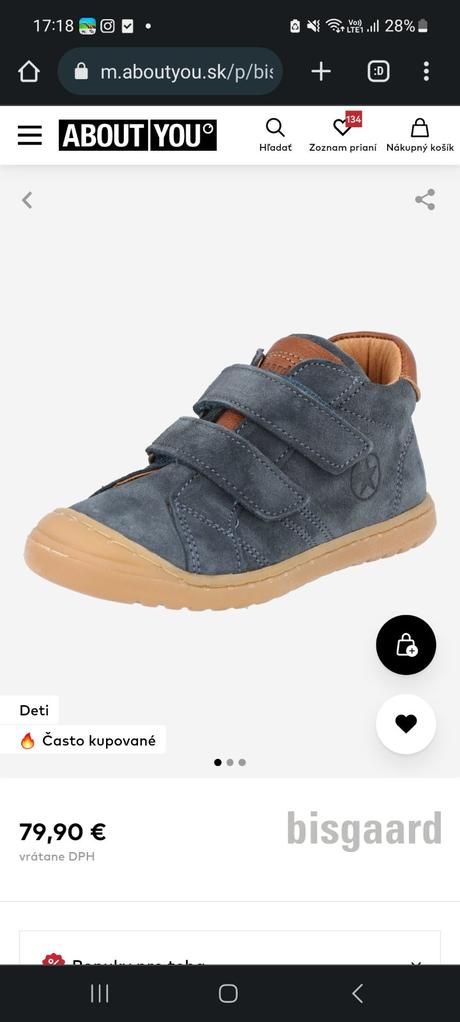460x1022 pixels.
Task: Go back with the left arrow
Action: pos(27,199)
